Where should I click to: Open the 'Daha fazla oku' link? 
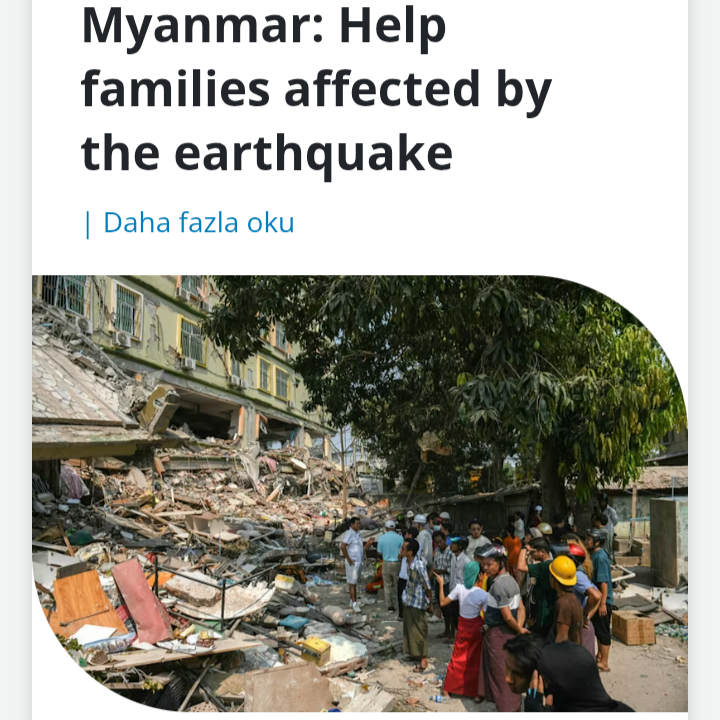(x=198, y=222)
